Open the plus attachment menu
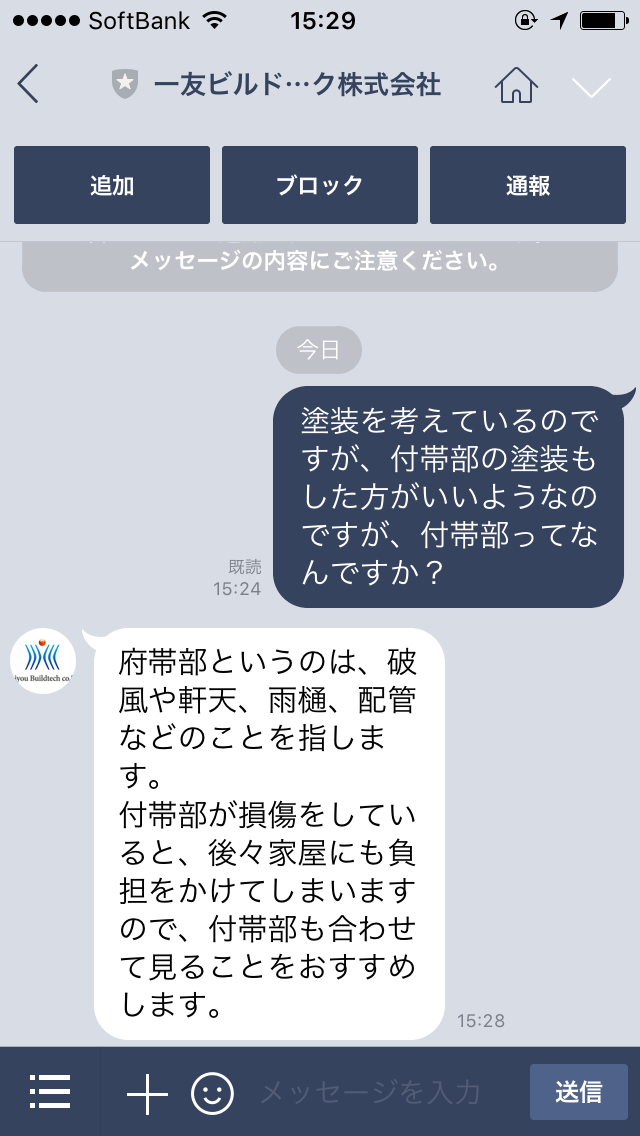Viewport: 640px width, 1136px height. click(147, 1092)
